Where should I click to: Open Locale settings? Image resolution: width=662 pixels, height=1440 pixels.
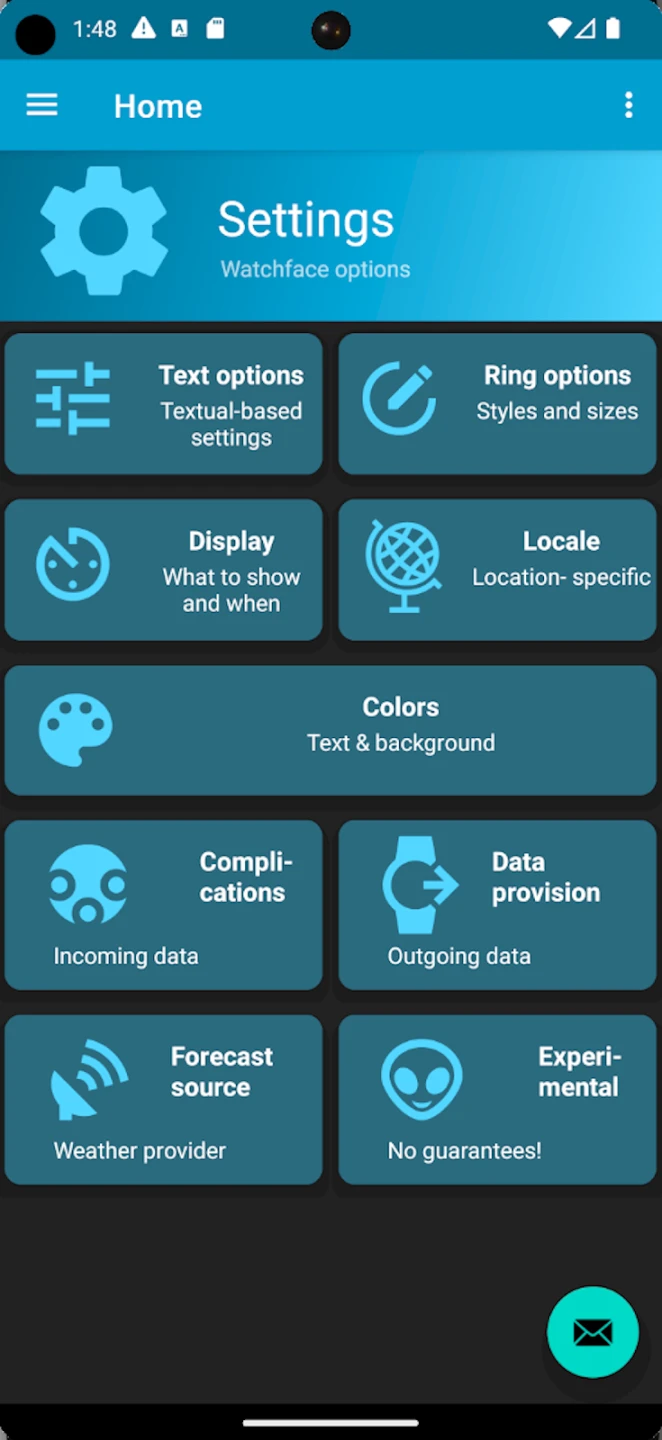[x=497, y=570]
